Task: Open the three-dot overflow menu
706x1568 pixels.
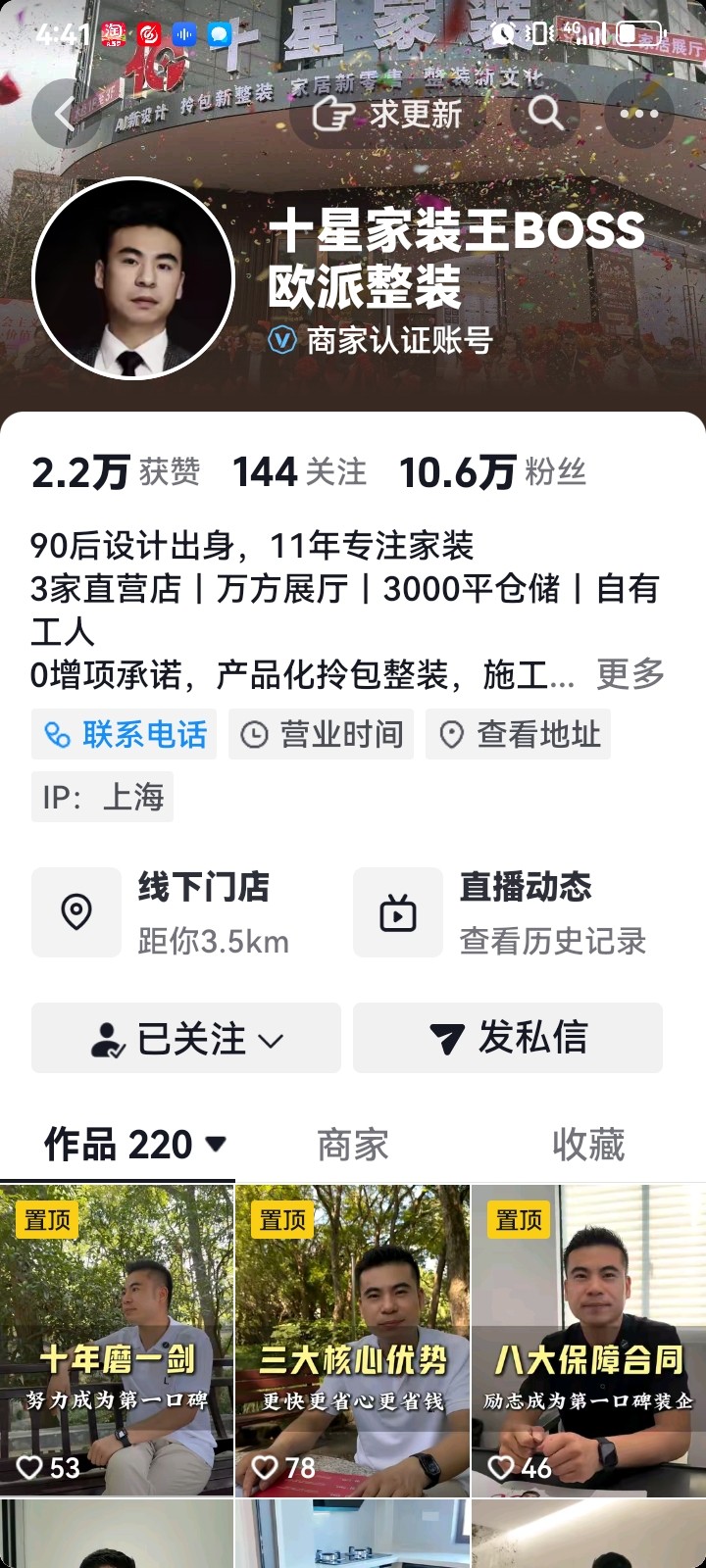Action: (x=639, y=114)
